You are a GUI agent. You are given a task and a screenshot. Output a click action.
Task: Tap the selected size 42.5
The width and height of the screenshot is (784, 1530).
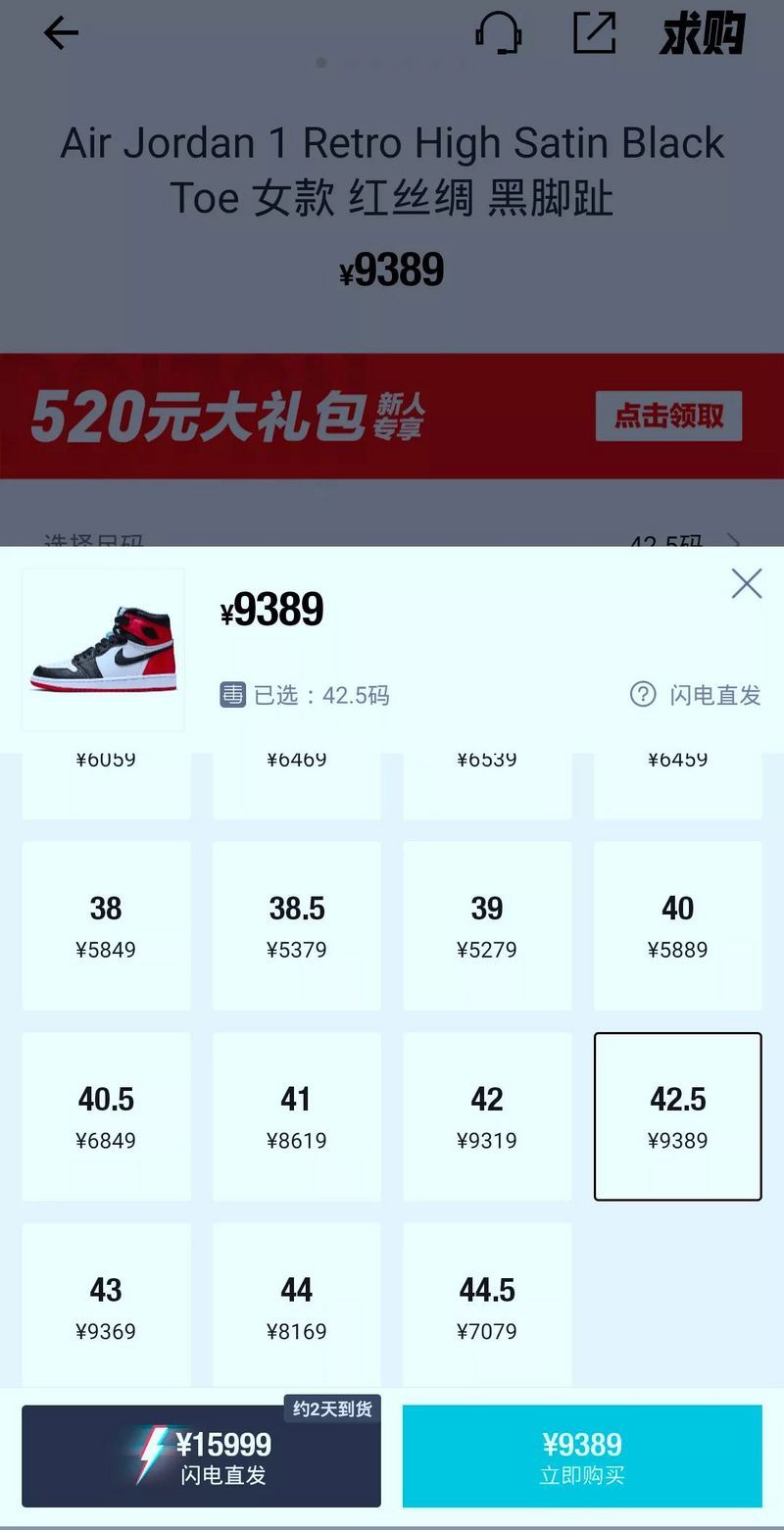[x=677, y=1115]
